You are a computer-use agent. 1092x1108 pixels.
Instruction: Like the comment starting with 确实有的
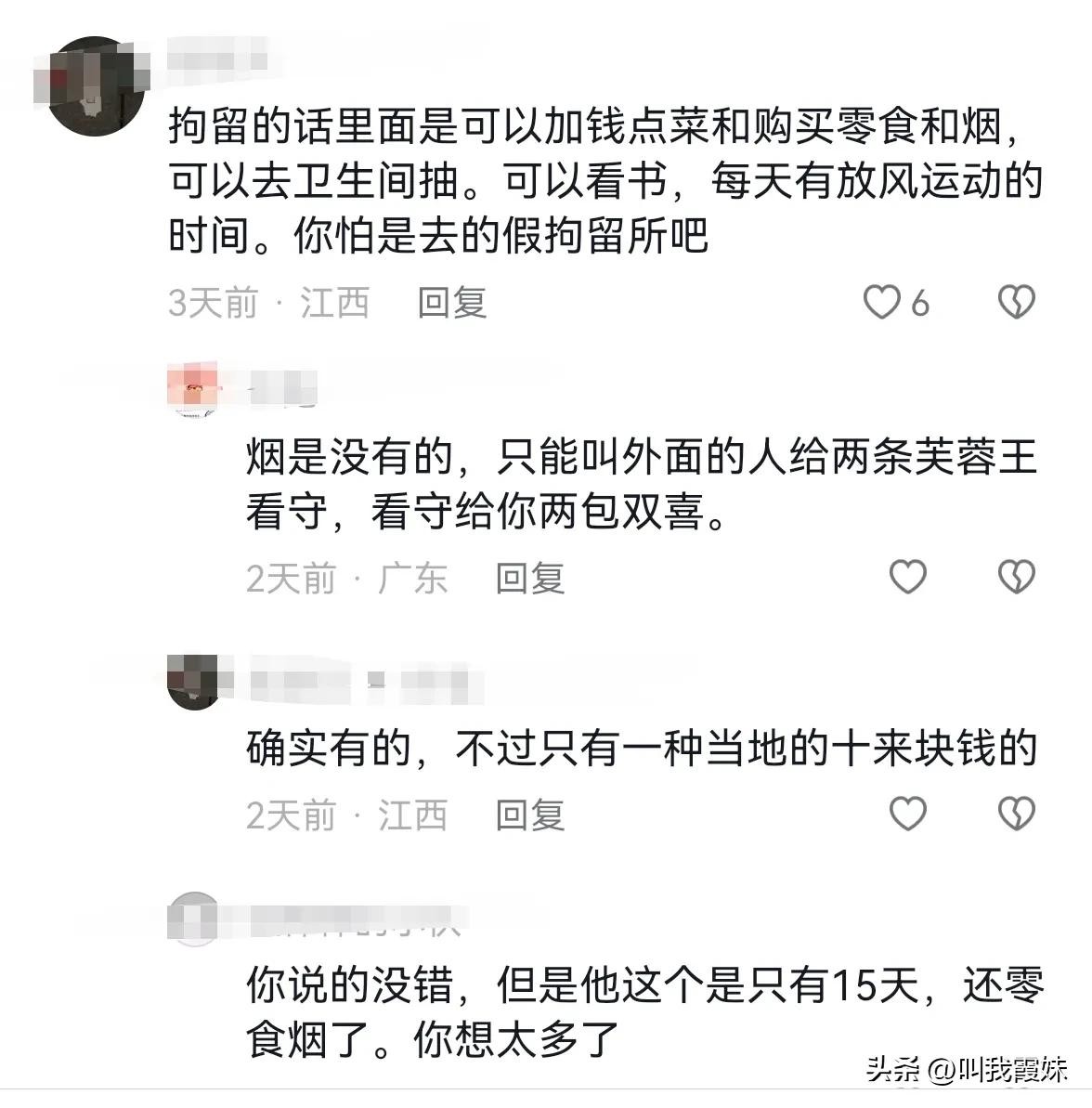[907, 814]
